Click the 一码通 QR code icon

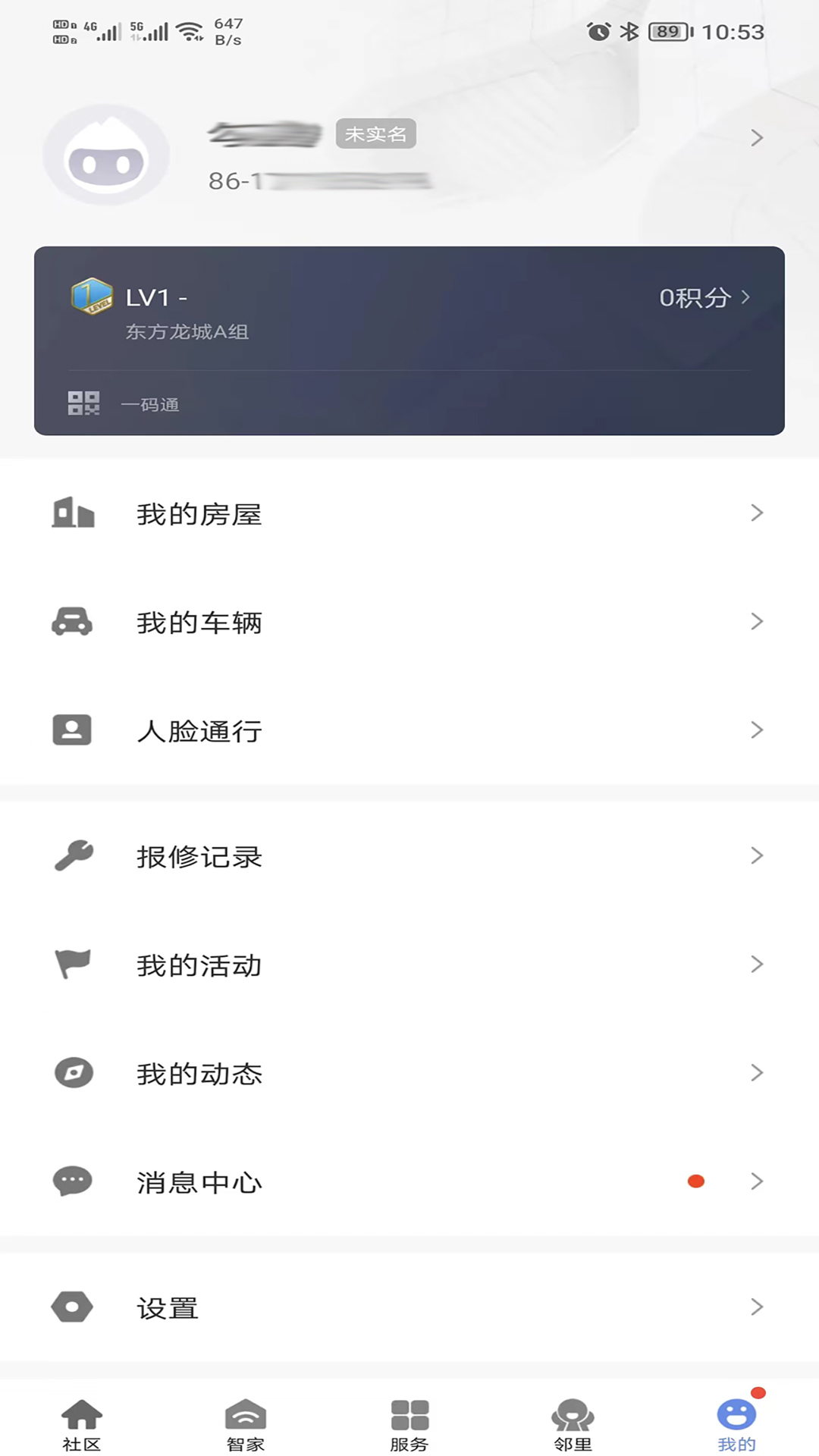(85, 403)
